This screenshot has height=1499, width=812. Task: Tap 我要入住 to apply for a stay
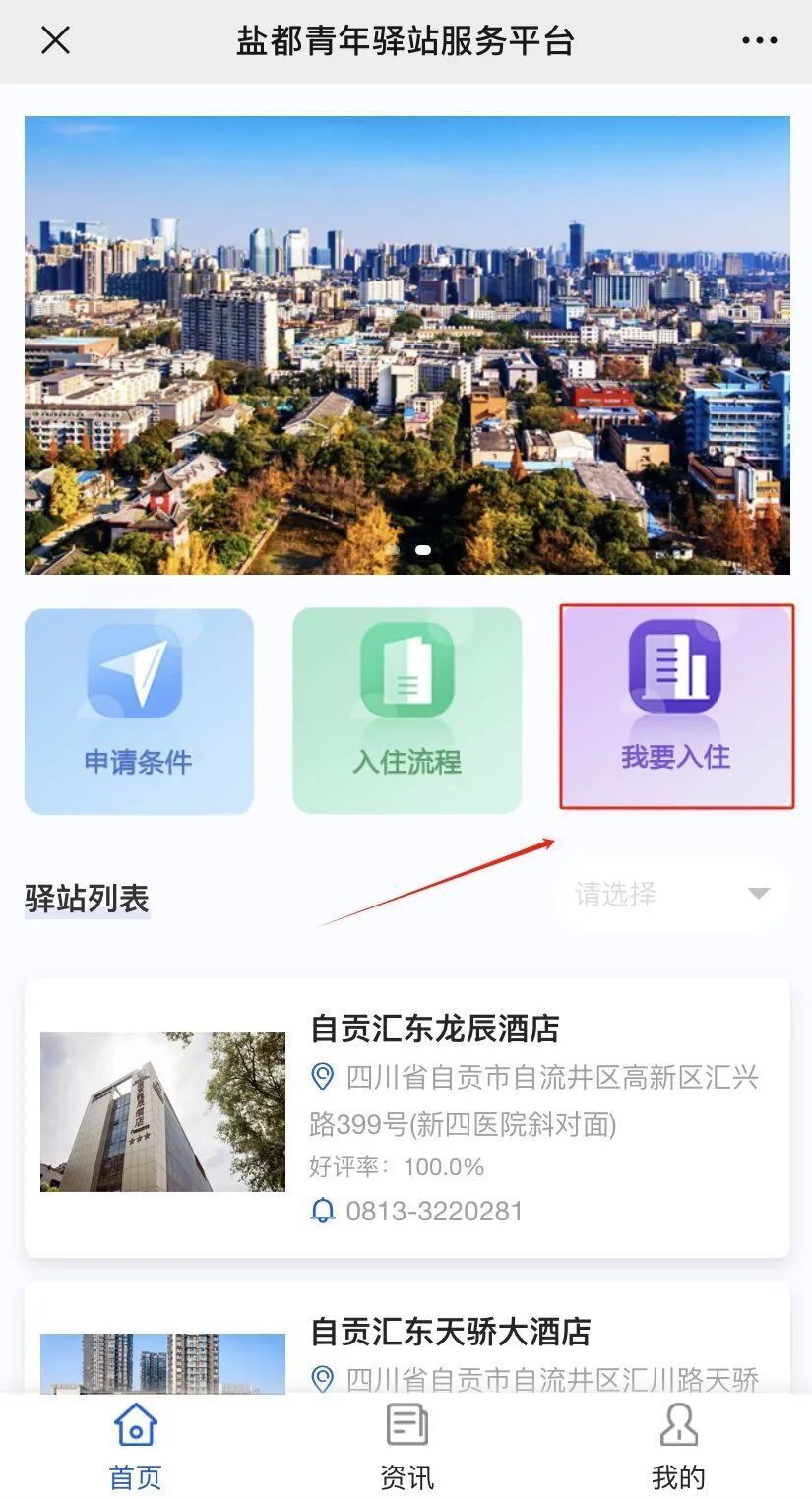point(676,707)
